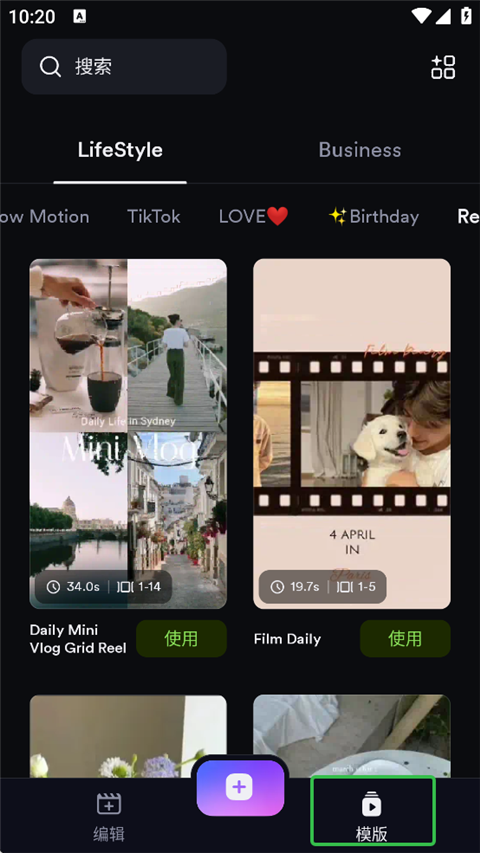Create a new project with the plus button
The height and width of the screenshot is (853, 480).
click(240, 788)
